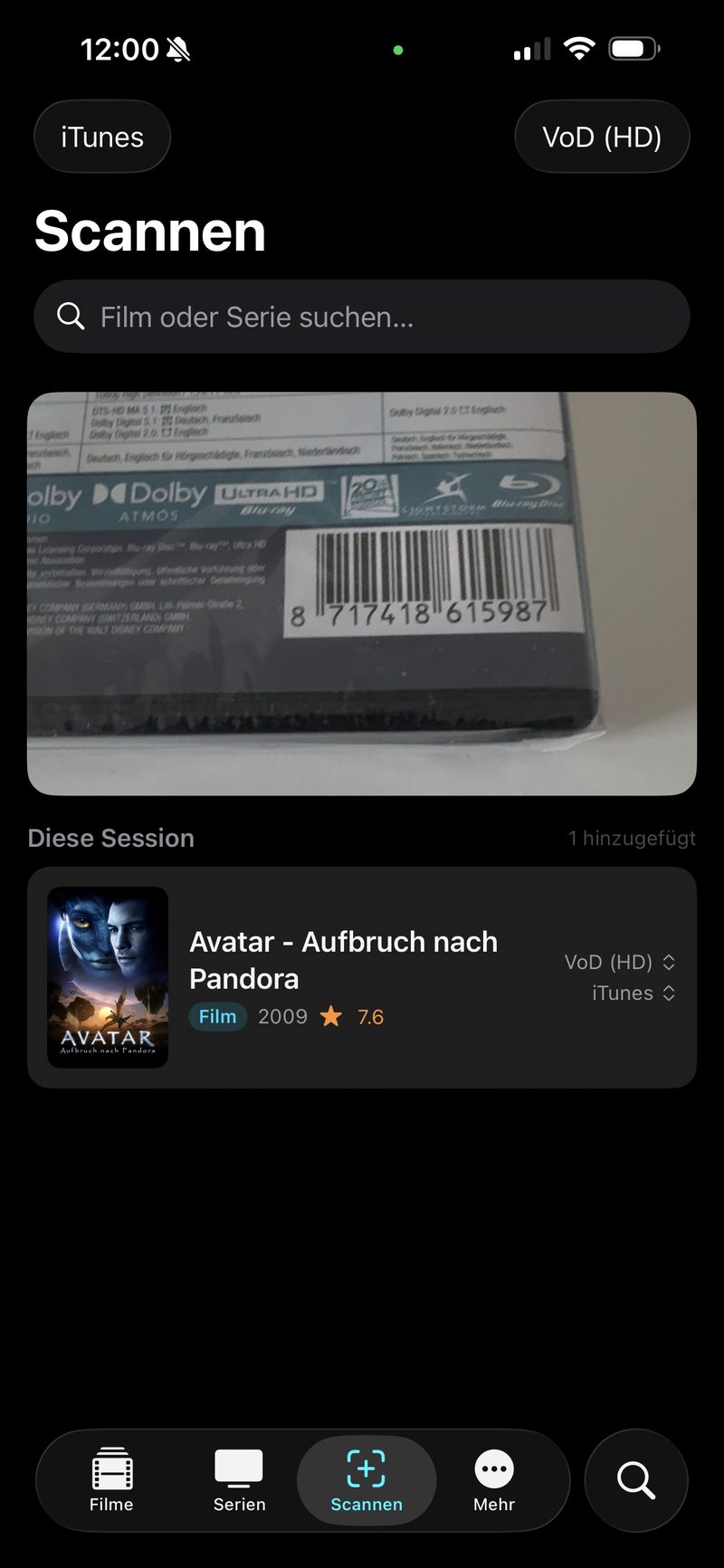The width and height of the screenshot is (724, 1568).
Task: Expand the VoD (HD) chevron on Avatar
Action: 668,962
